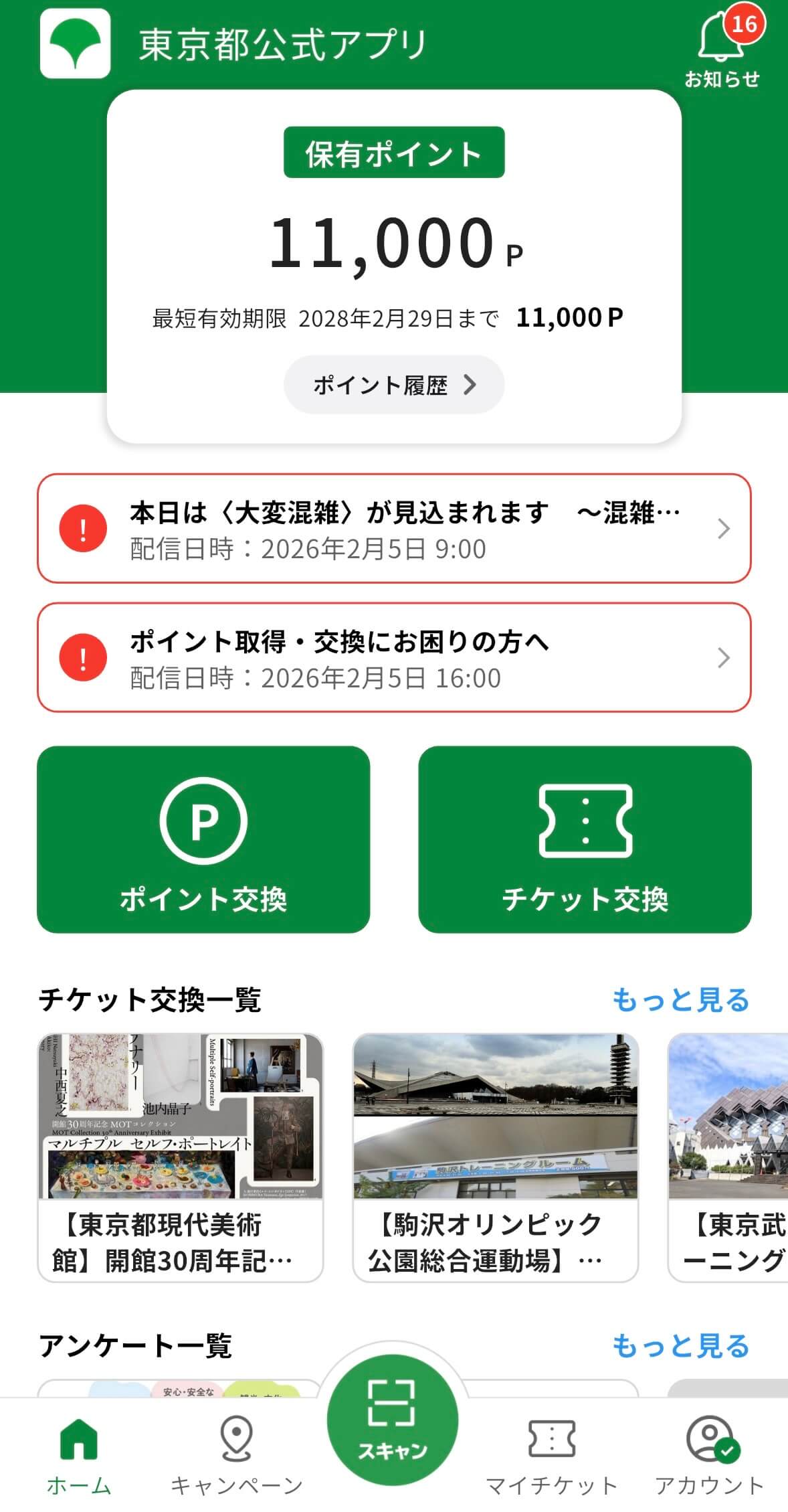Switch to the キャンペーン tab
Image resolution: width=788 pixels, height=1512 pixels.
pyautogui.click(x=237, y=1454)
